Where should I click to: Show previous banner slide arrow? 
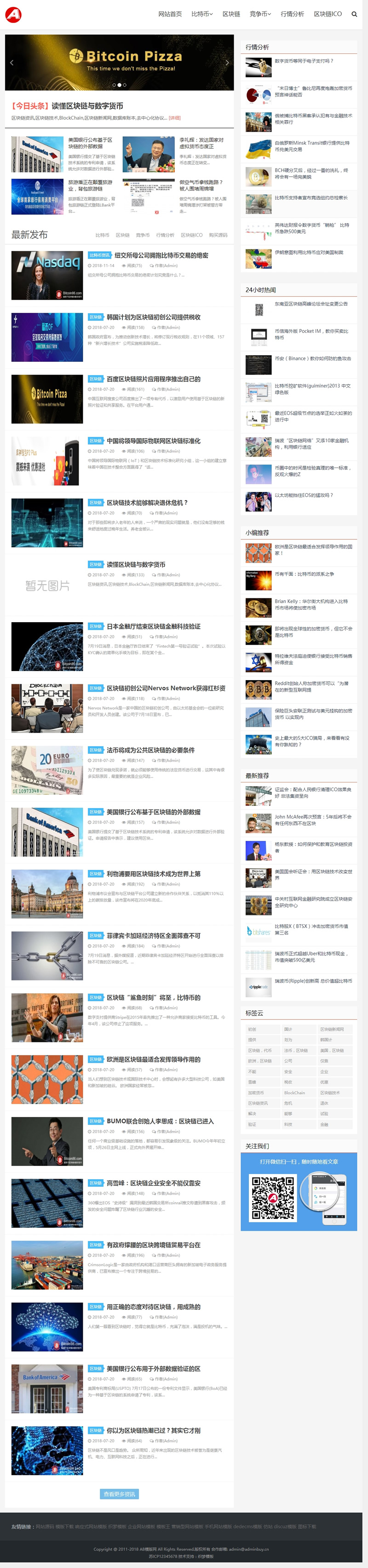click(x=11, y=63)
